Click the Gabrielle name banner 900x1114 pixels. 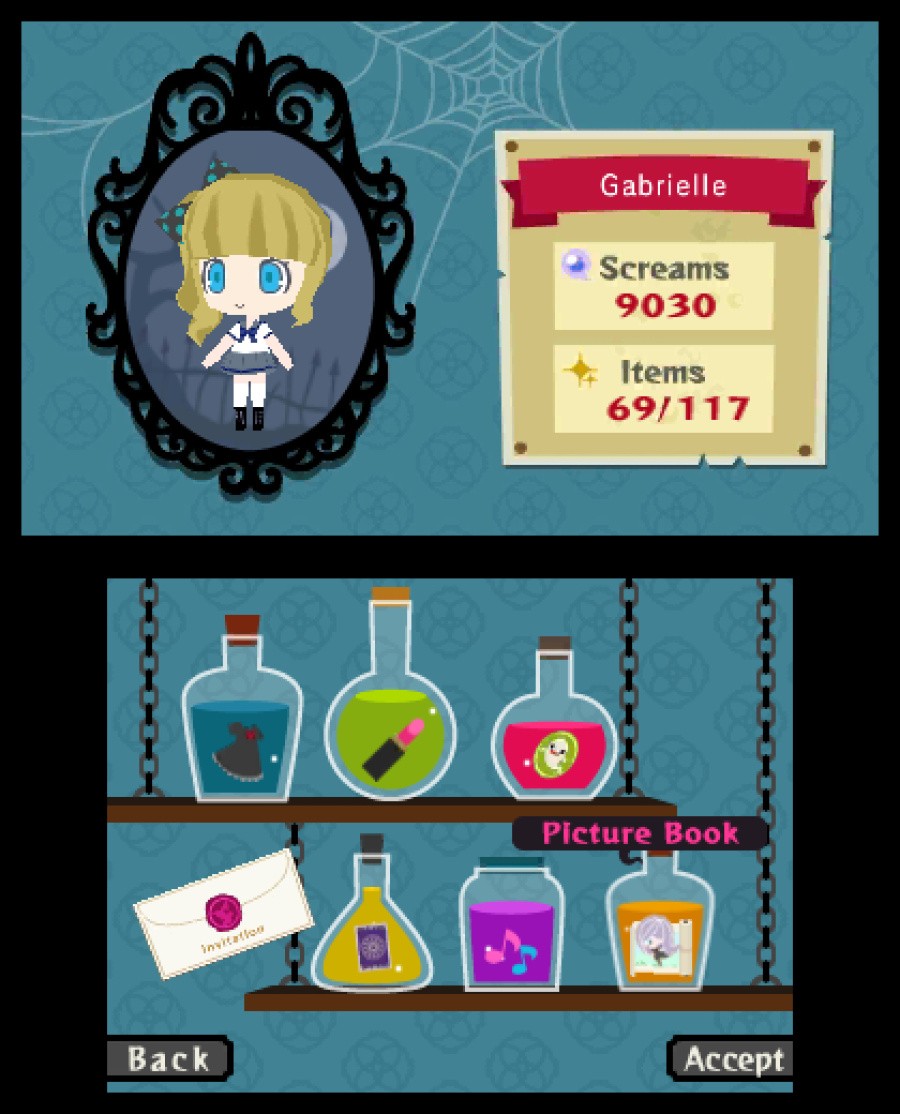(x=662, y=185)
